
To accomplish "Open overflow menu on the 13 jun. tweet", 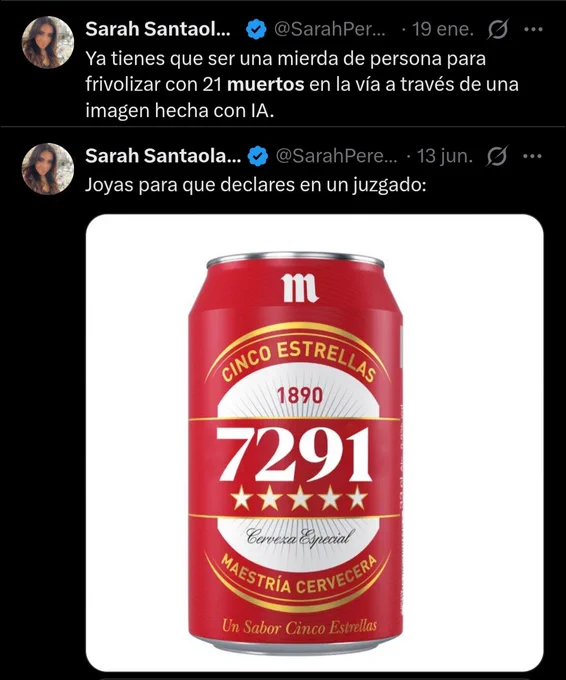I will pyautogui.click(x=532, y=157).
